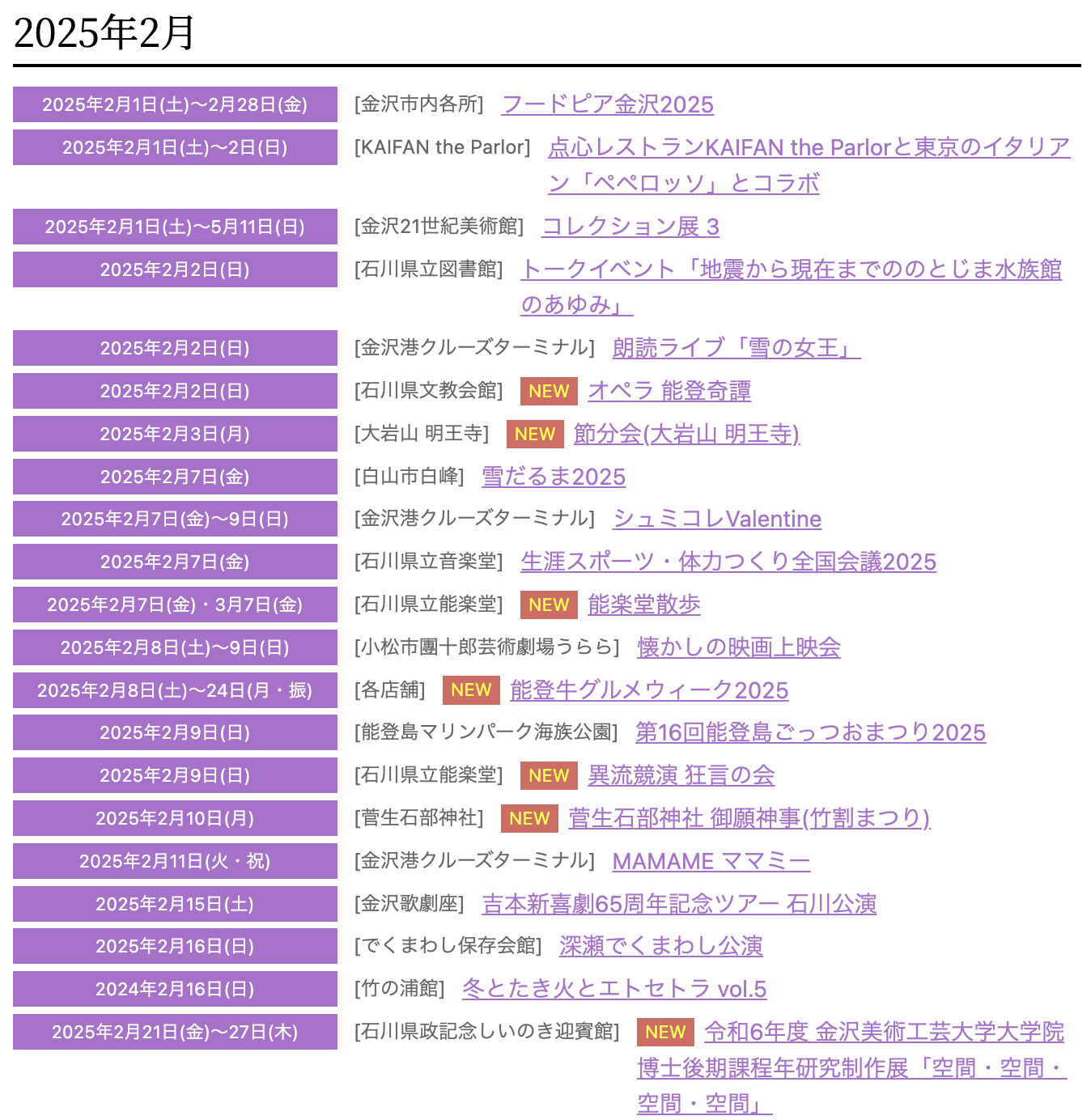Open 菅生石部神社 御願神事(竹割まつり) link

[749, 818]
